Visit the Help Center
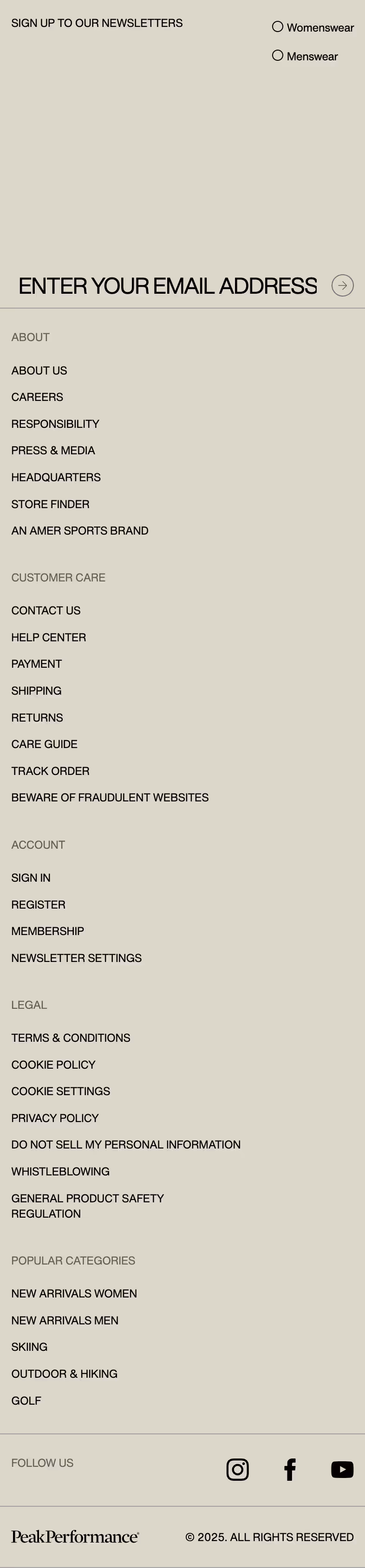 49,637
